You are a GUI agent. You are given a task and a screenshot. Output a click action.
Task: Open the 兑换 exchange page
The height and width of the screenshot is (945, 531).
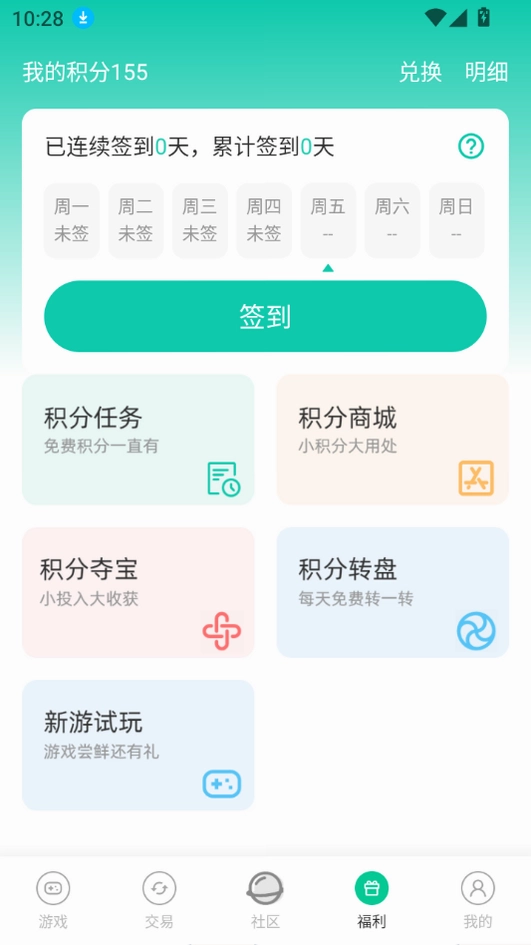coord(420,72)
